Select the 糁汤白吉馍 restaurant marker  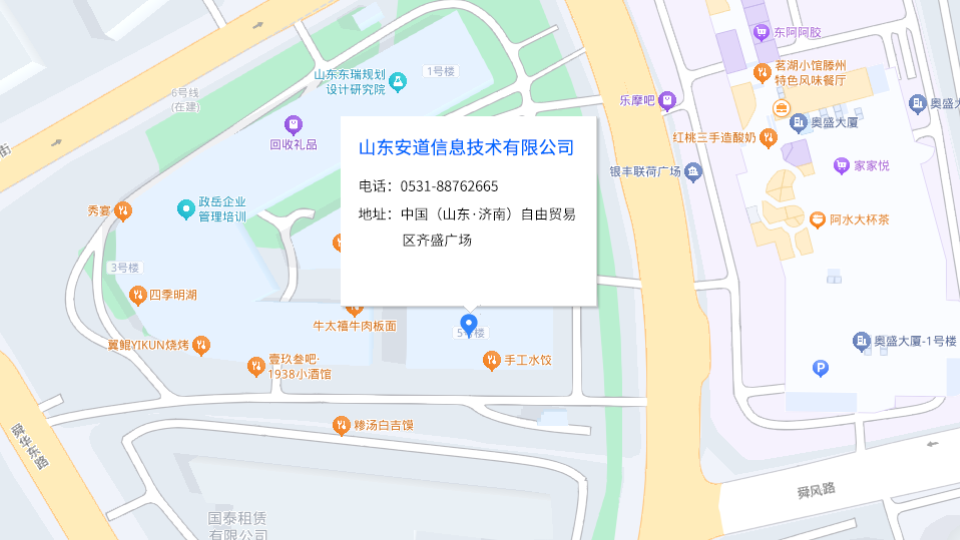341,426
